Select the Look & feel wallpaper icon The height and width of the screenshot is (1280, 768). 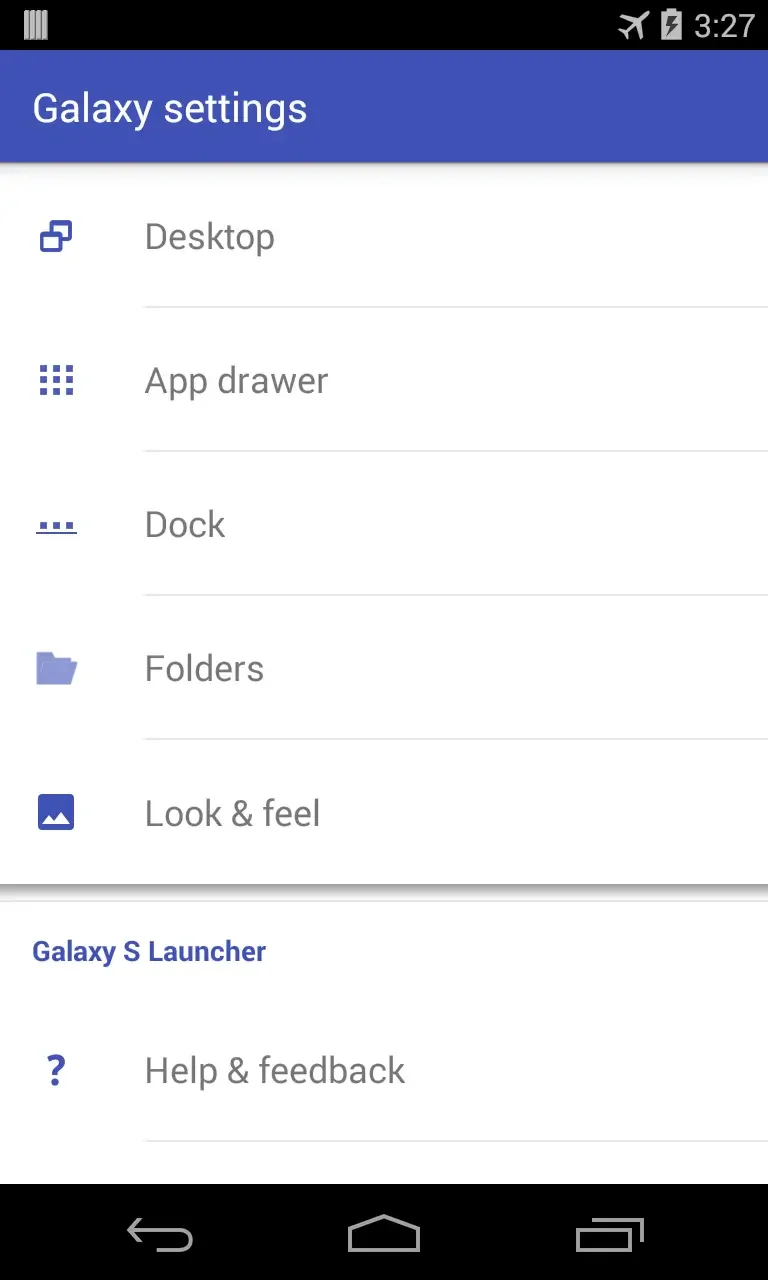56,812
